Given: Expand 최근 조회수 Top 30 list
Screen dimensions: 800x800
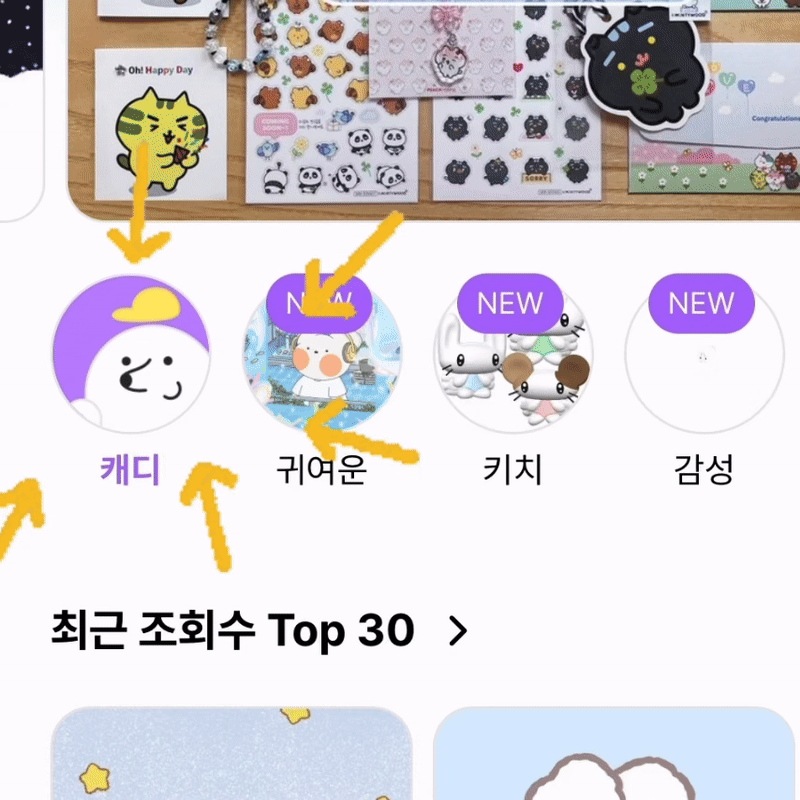Looking at the screenshot, I should 457,631.
